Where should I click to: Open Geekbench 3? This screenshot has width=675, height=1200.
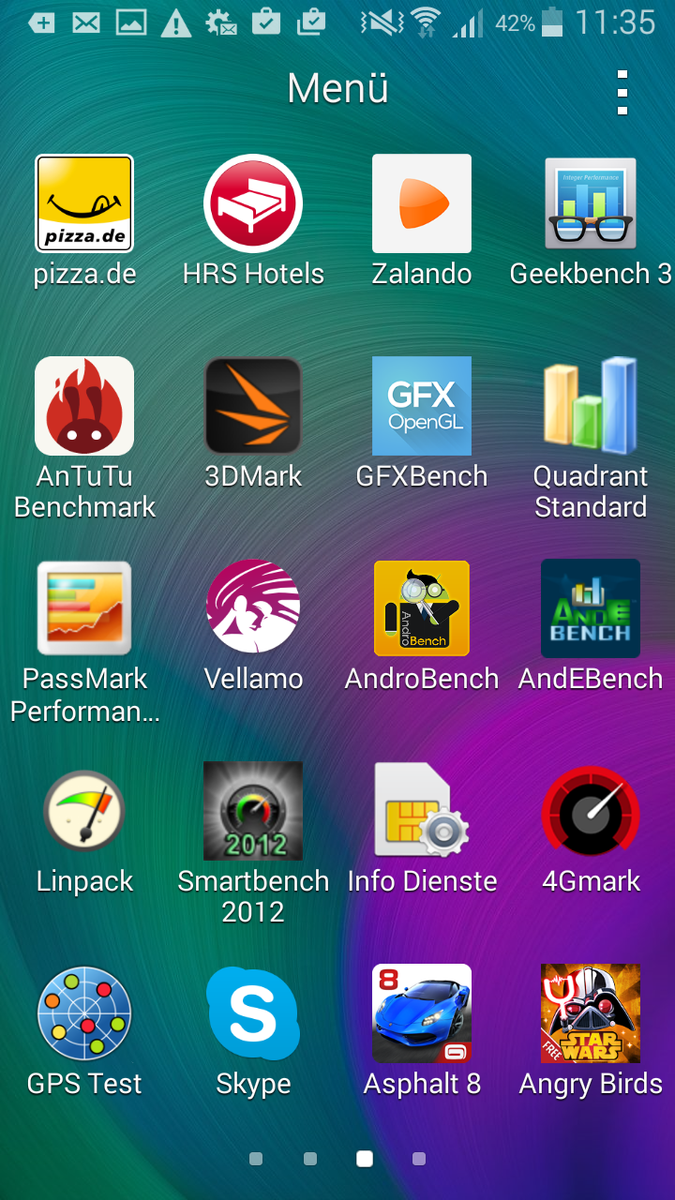click(590, 203)
